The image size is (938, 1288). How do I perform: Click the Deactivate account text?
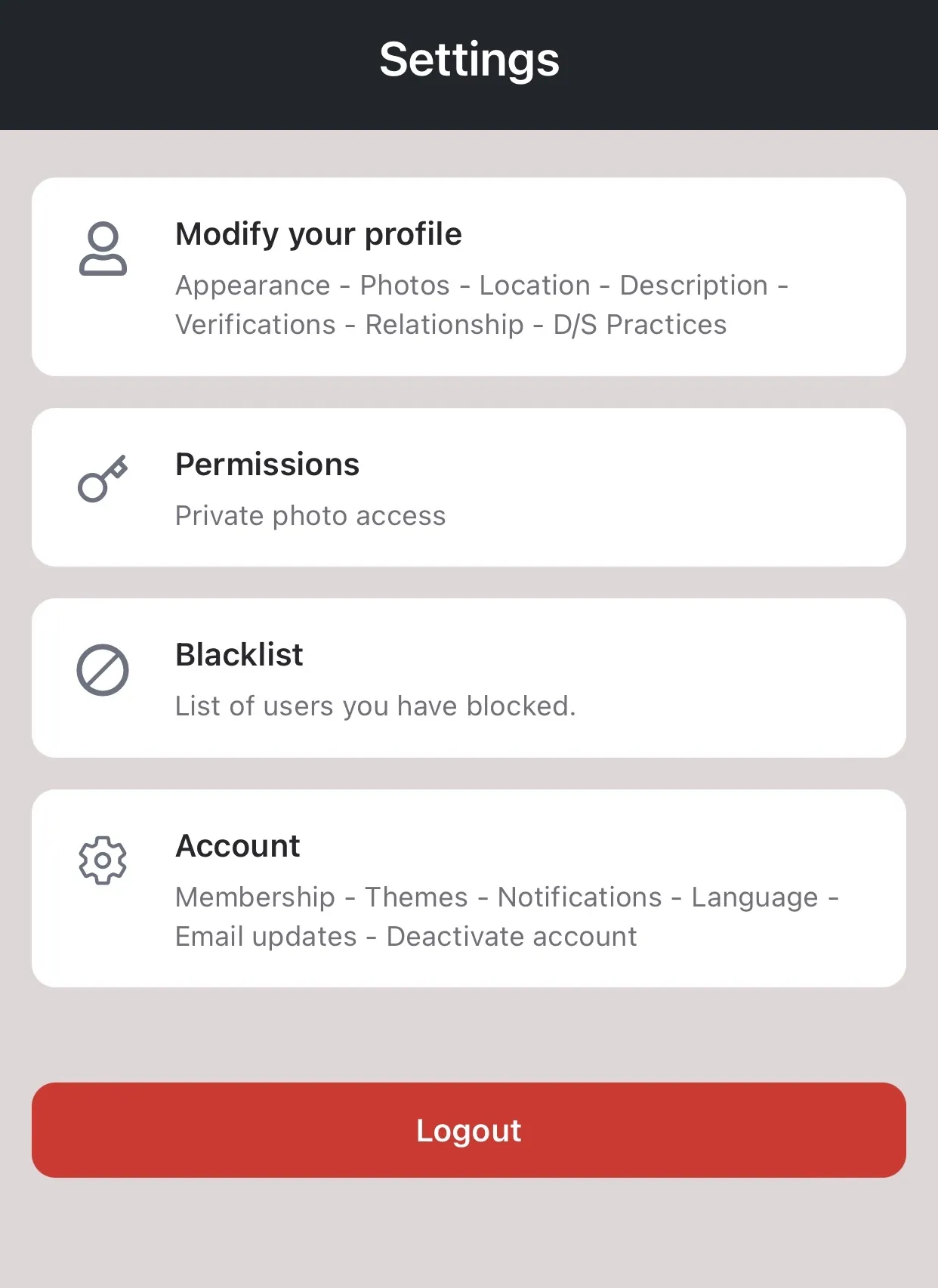coord(511,936)
